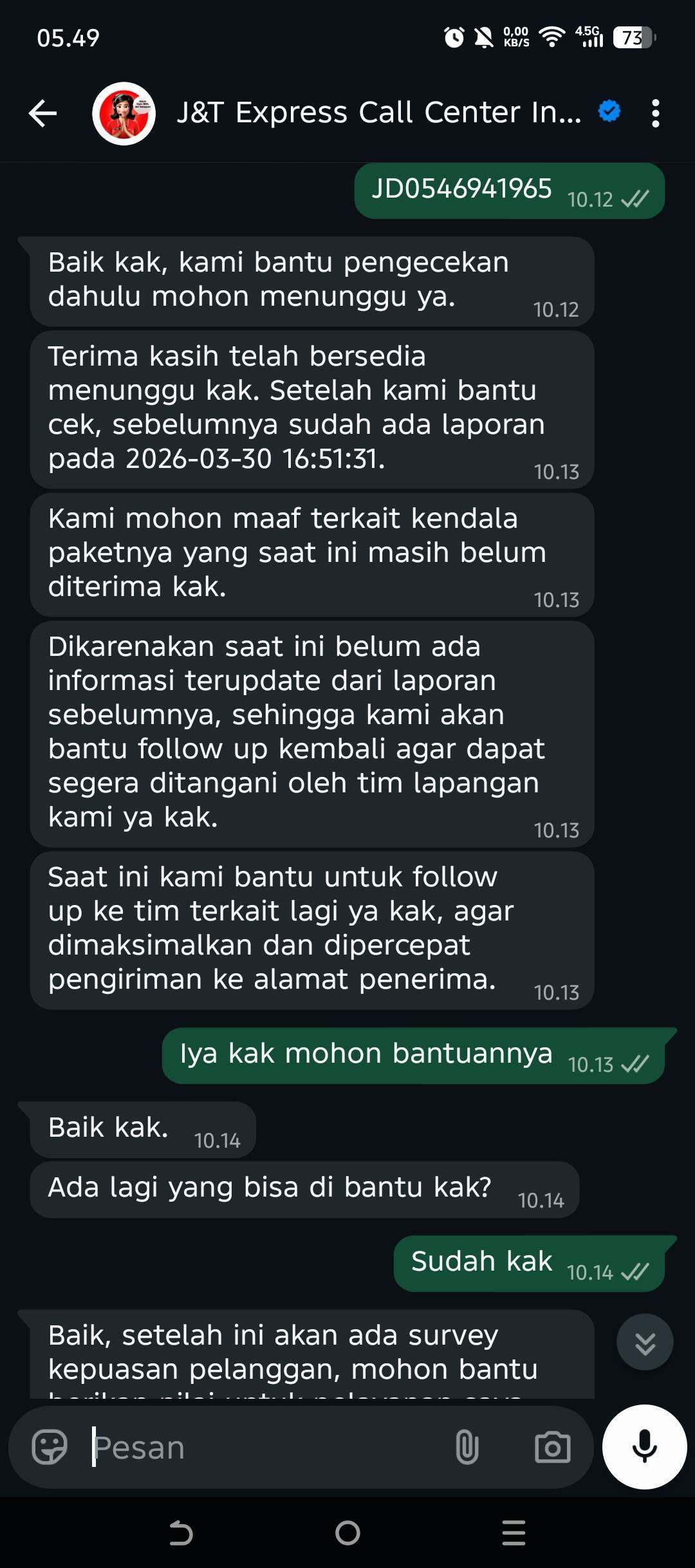695x1568 pixels.
Task: Open the camera from the message bar
Action: (x=552, y=1448)
